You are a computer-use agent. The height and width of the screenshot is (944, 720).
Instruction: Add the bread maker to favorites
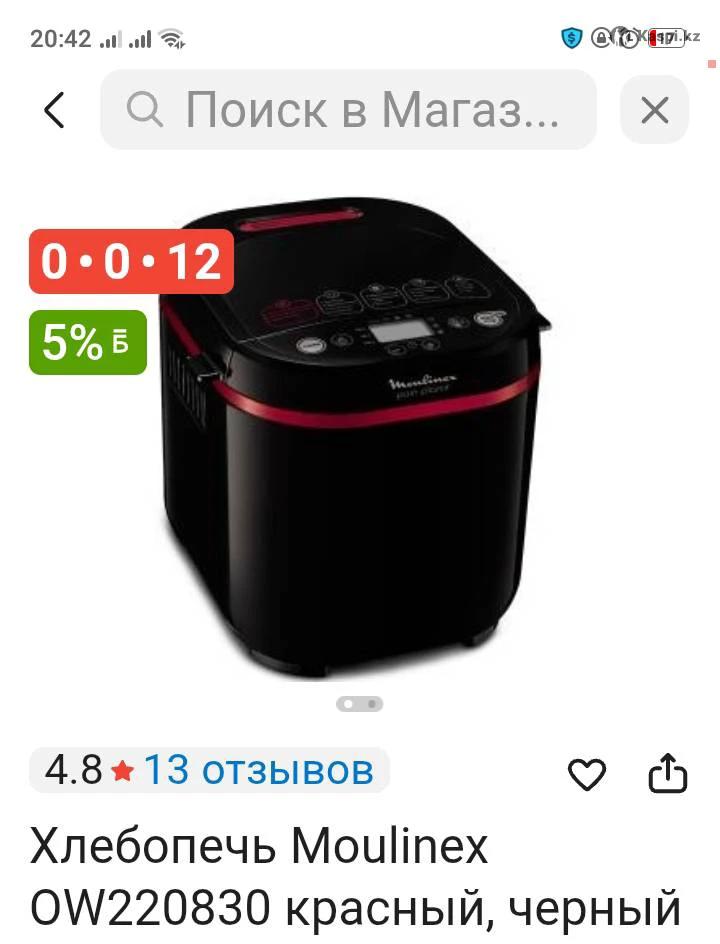pos(587,774)
